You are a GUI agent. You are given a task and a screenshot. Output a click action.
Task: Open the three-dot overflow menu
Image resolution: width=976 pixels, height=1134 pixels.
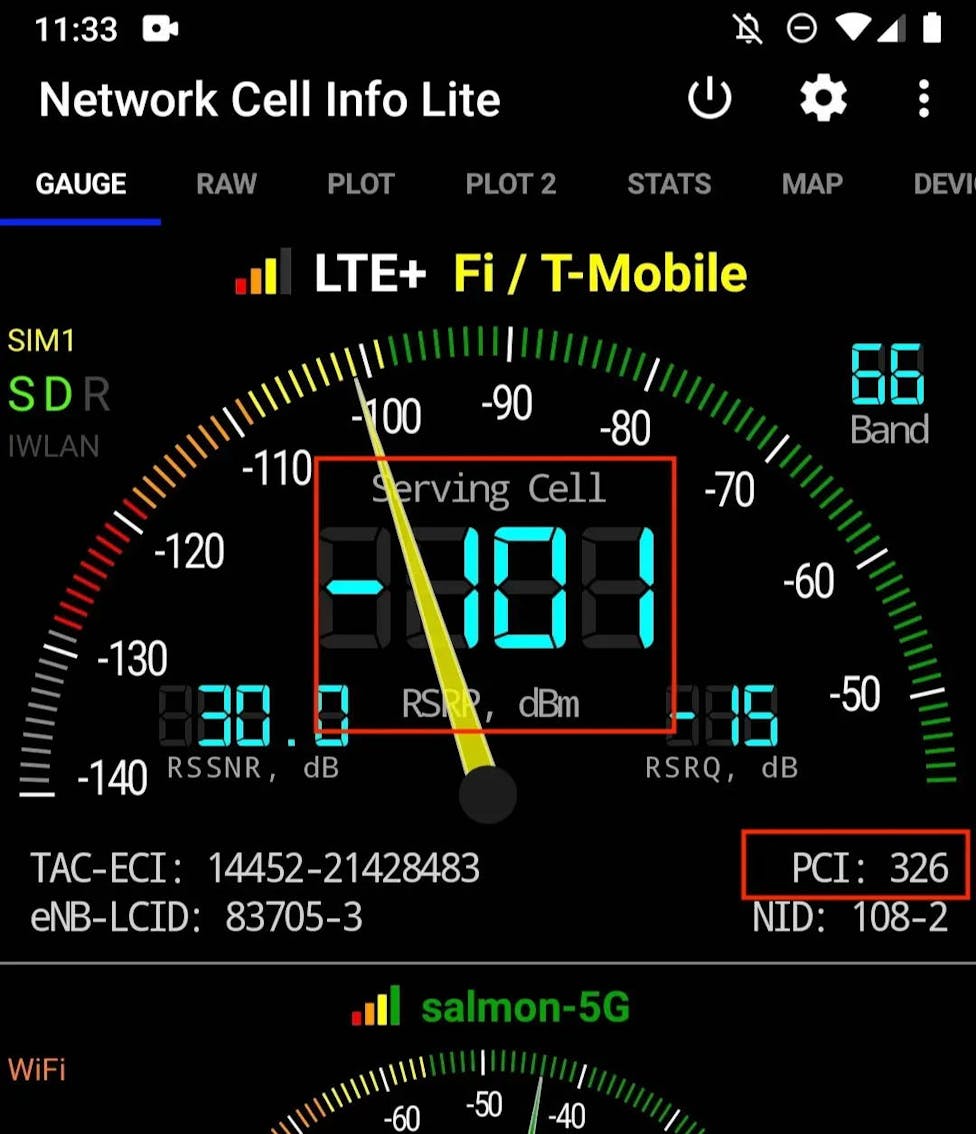tap(923, 99)
